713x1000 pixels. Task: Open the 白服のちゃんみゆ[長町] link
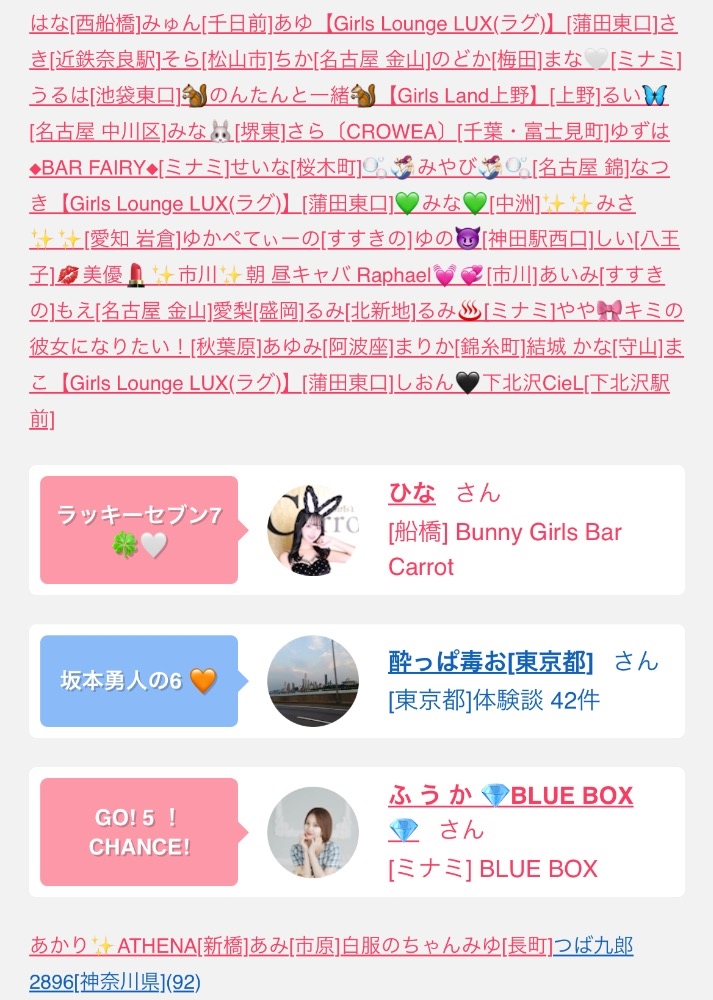click(448, 945)
